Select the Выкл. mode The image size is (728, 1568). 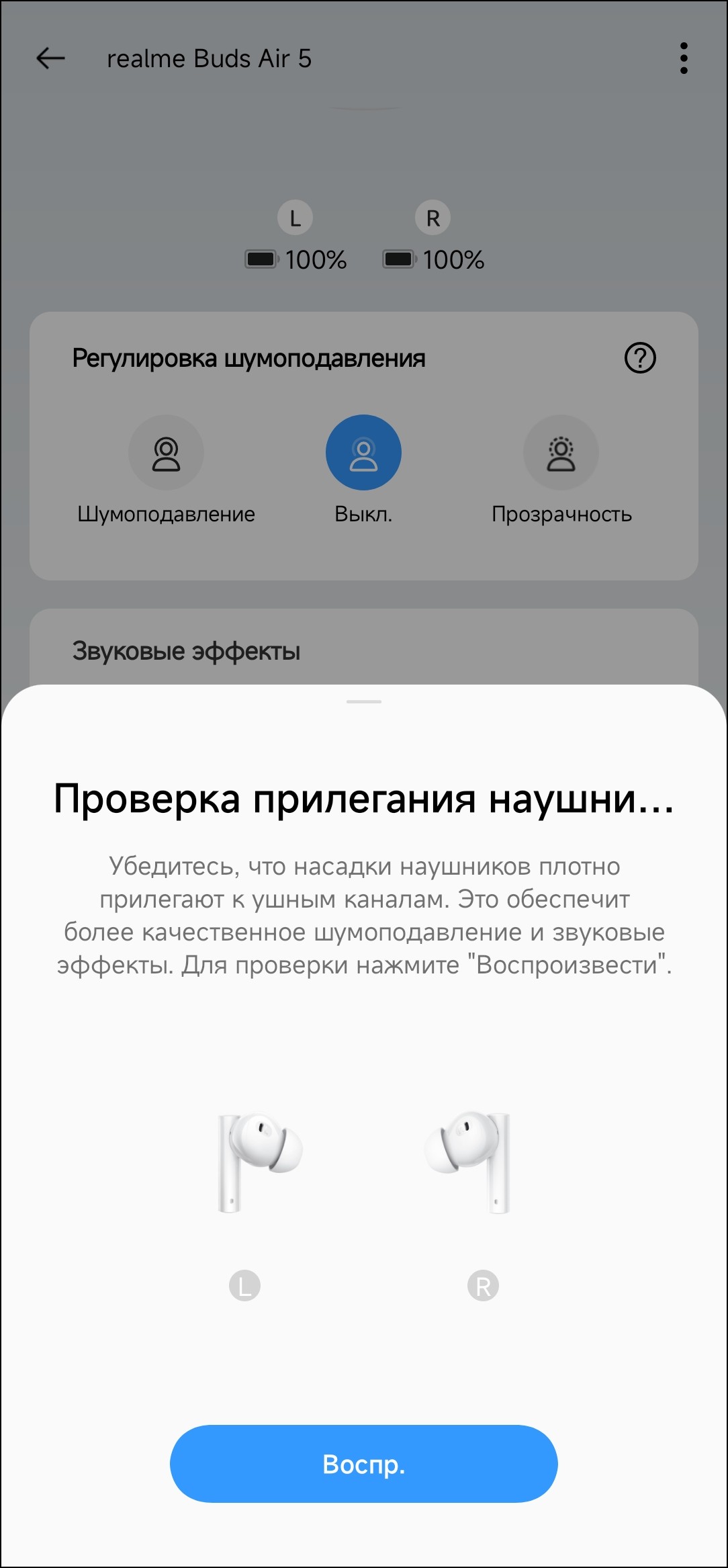(x=363, y=453)
